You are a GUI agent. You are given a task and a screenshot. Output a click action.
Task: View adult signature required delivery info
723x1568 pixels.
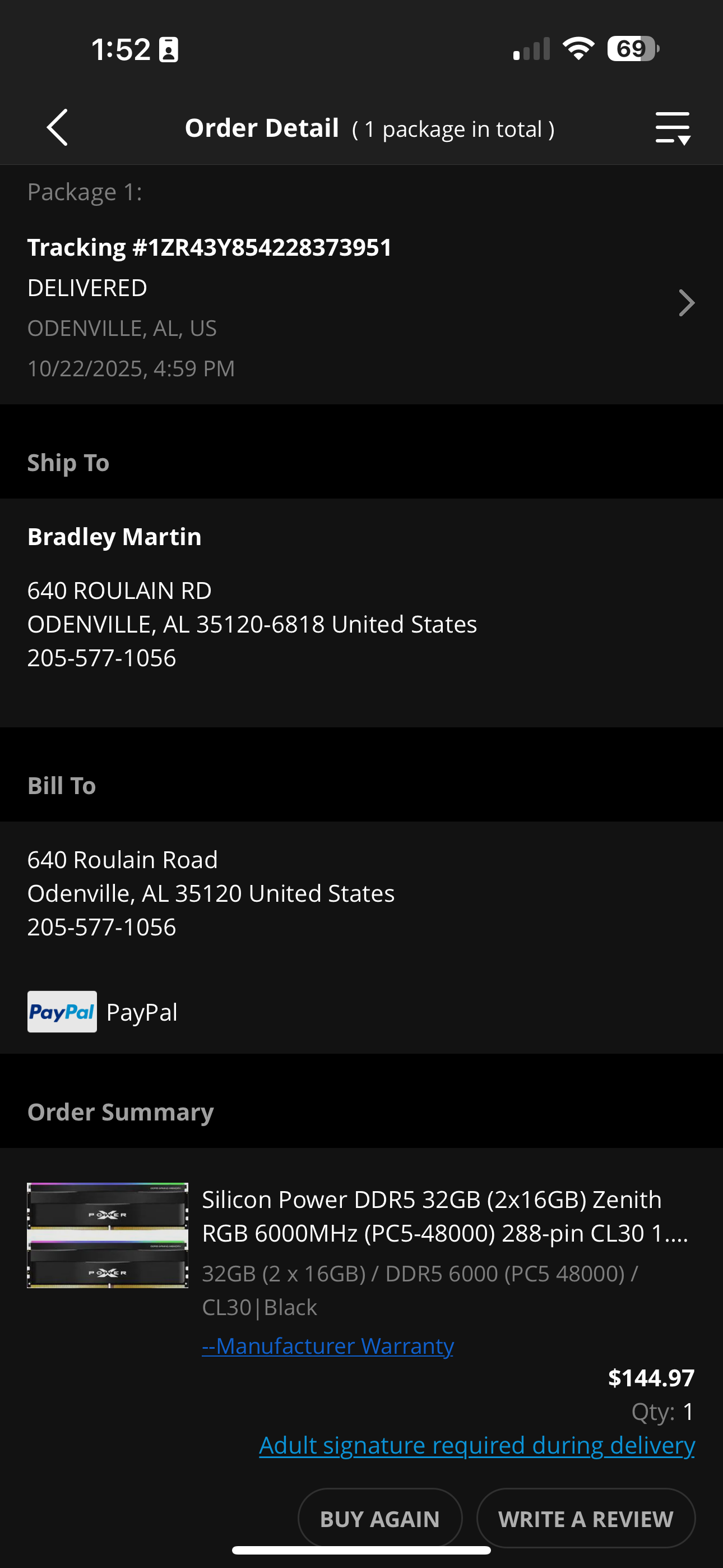(476, 1445)
